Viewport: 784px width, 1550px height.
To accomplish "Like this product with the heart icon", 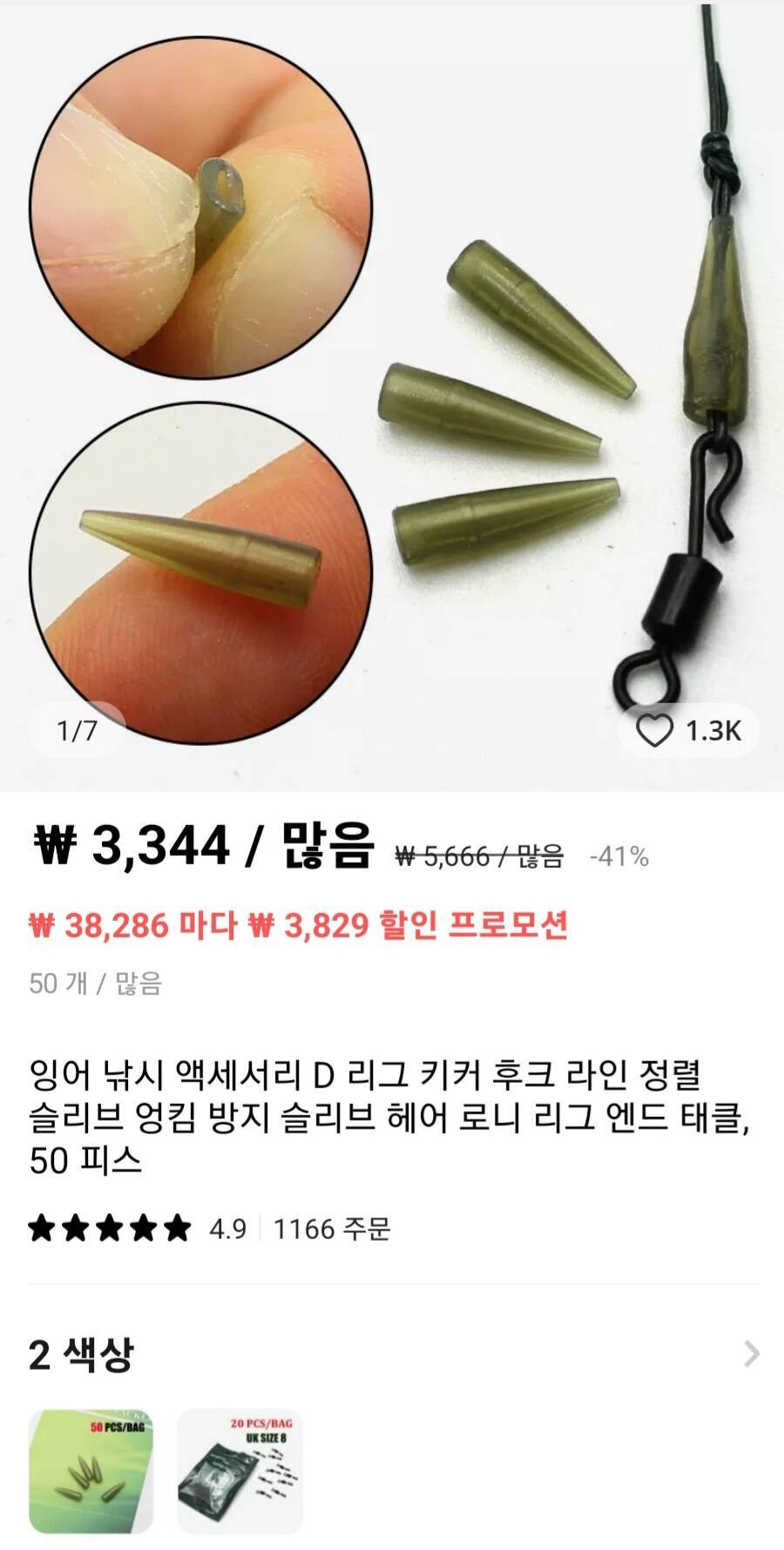I will coord(655,730).
